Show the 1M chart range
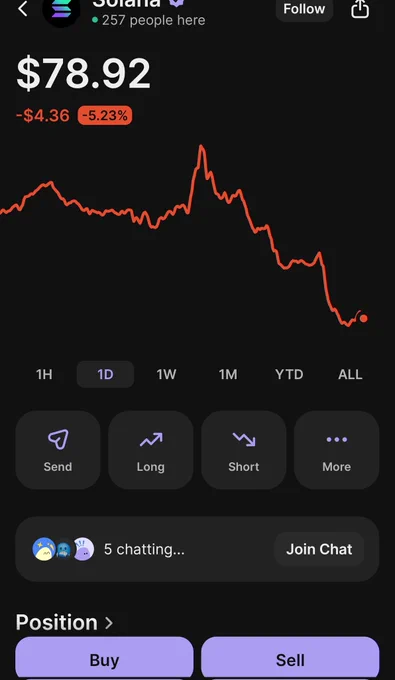This screenshot has height=680, width=395. [228, 374]
